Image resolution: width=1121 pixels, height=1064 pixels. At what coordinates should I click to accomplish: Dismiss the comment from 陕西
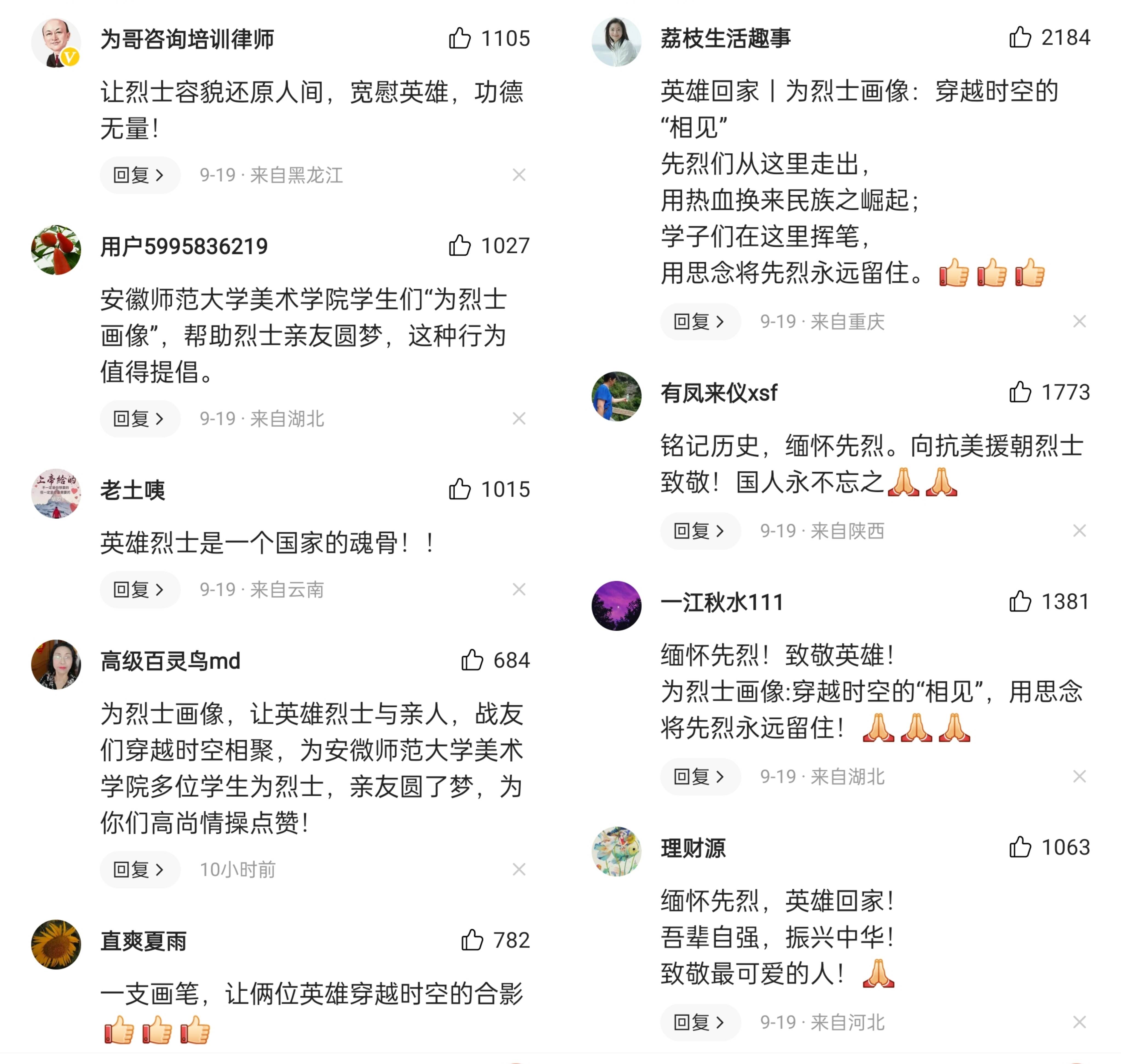coord(1079,531)
